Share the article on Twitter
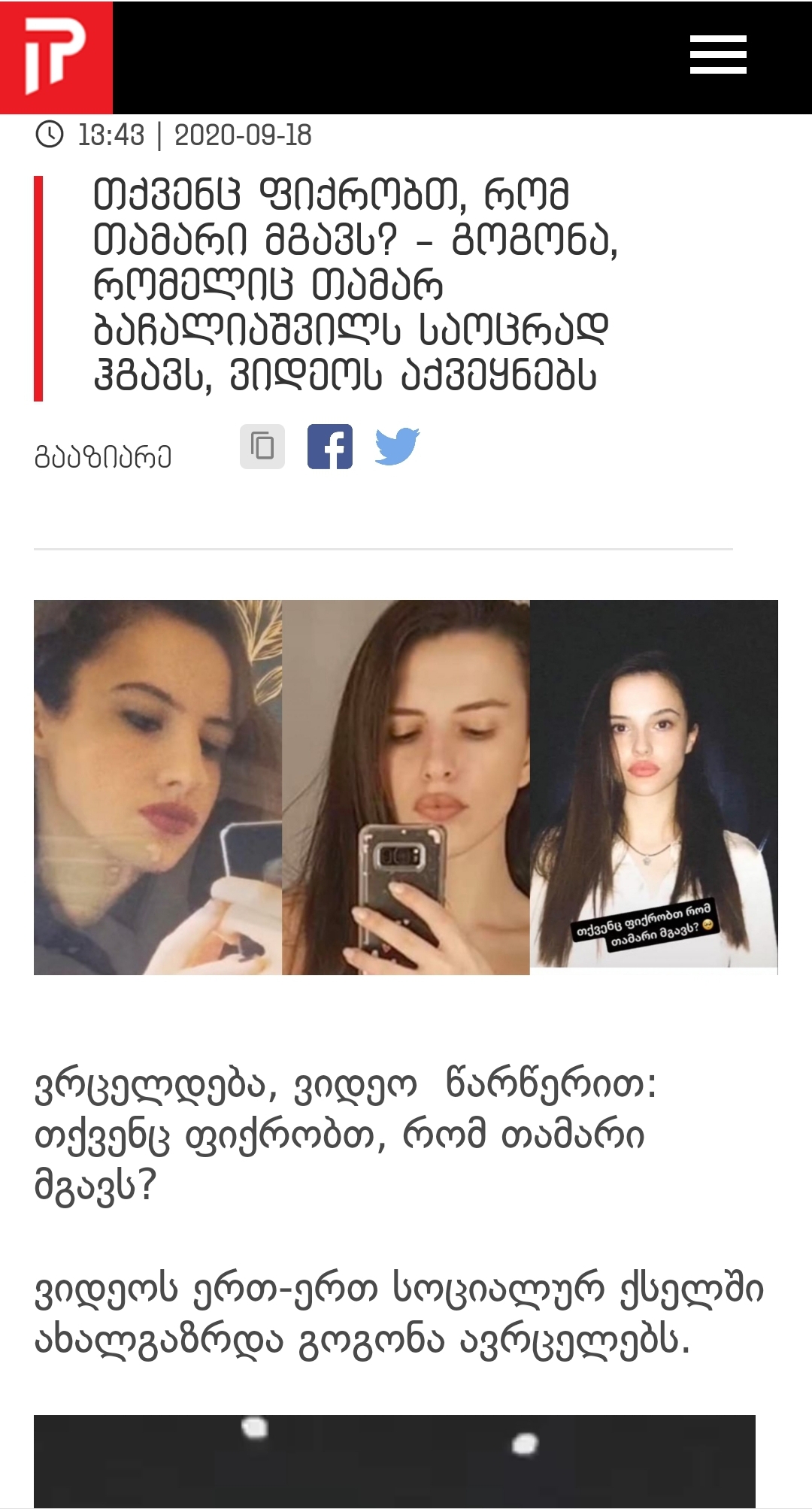The image size is (812, 1509). [397, 447]
